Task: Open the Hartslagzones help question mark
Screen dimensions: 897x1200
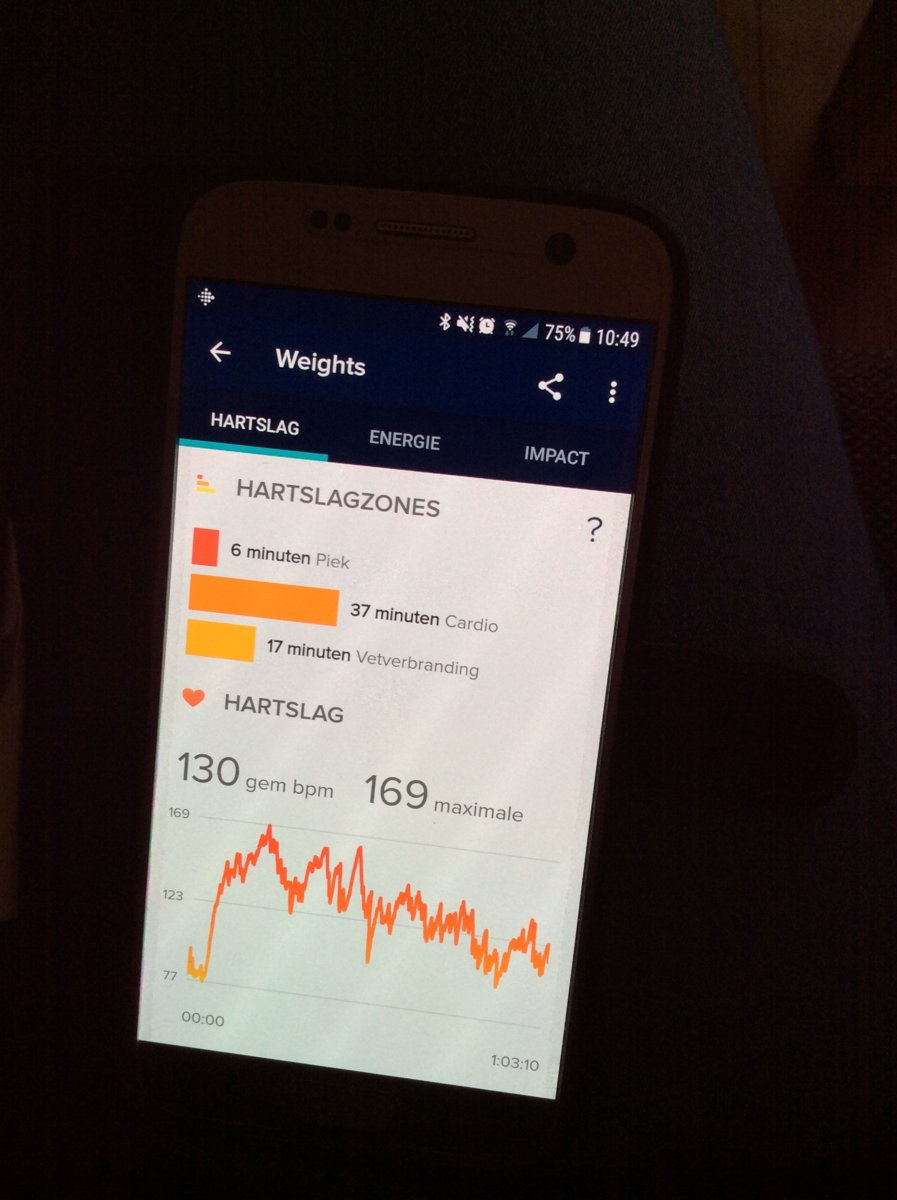Action: (594, 531)
